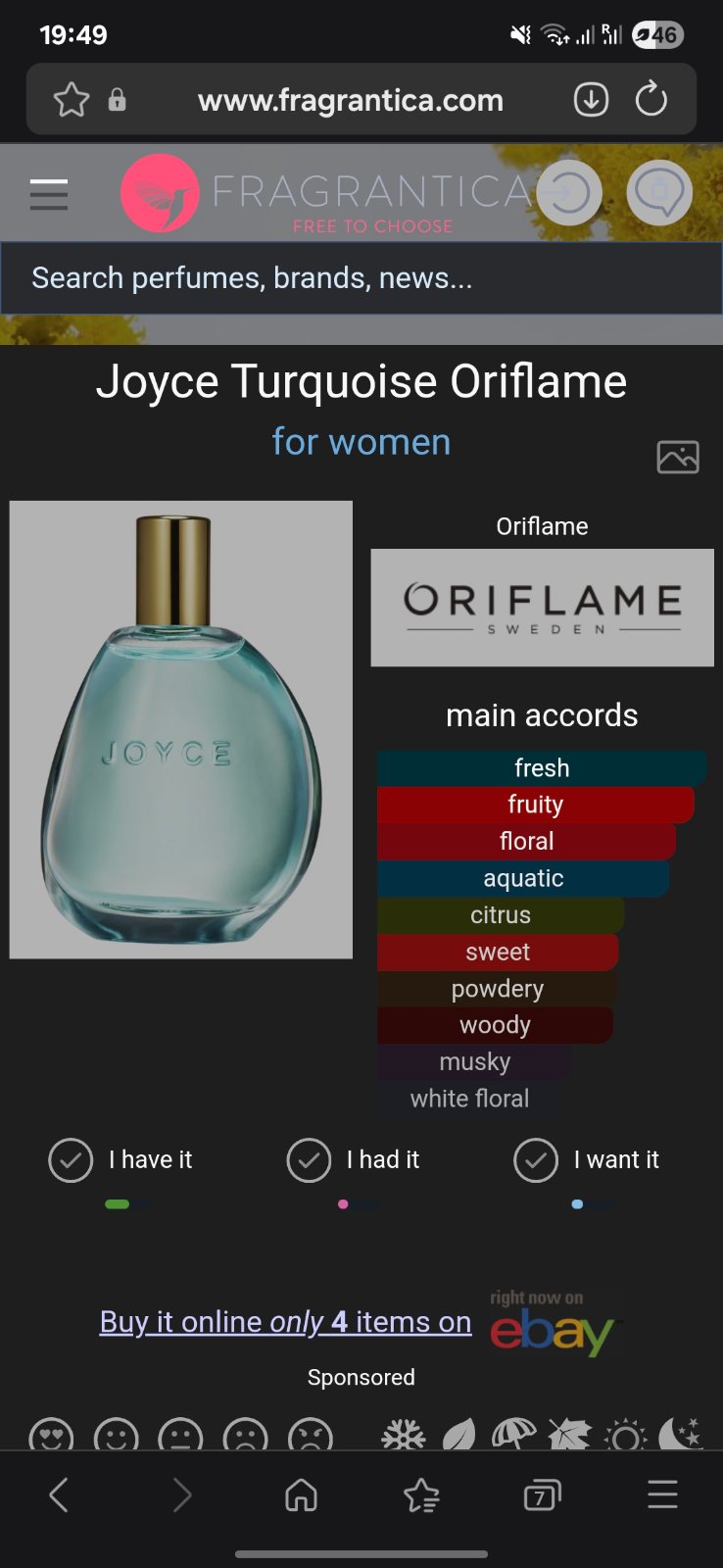723x1568 pixels.
Task: Tap the login arrow icon
Action: [x=569, y=193]
